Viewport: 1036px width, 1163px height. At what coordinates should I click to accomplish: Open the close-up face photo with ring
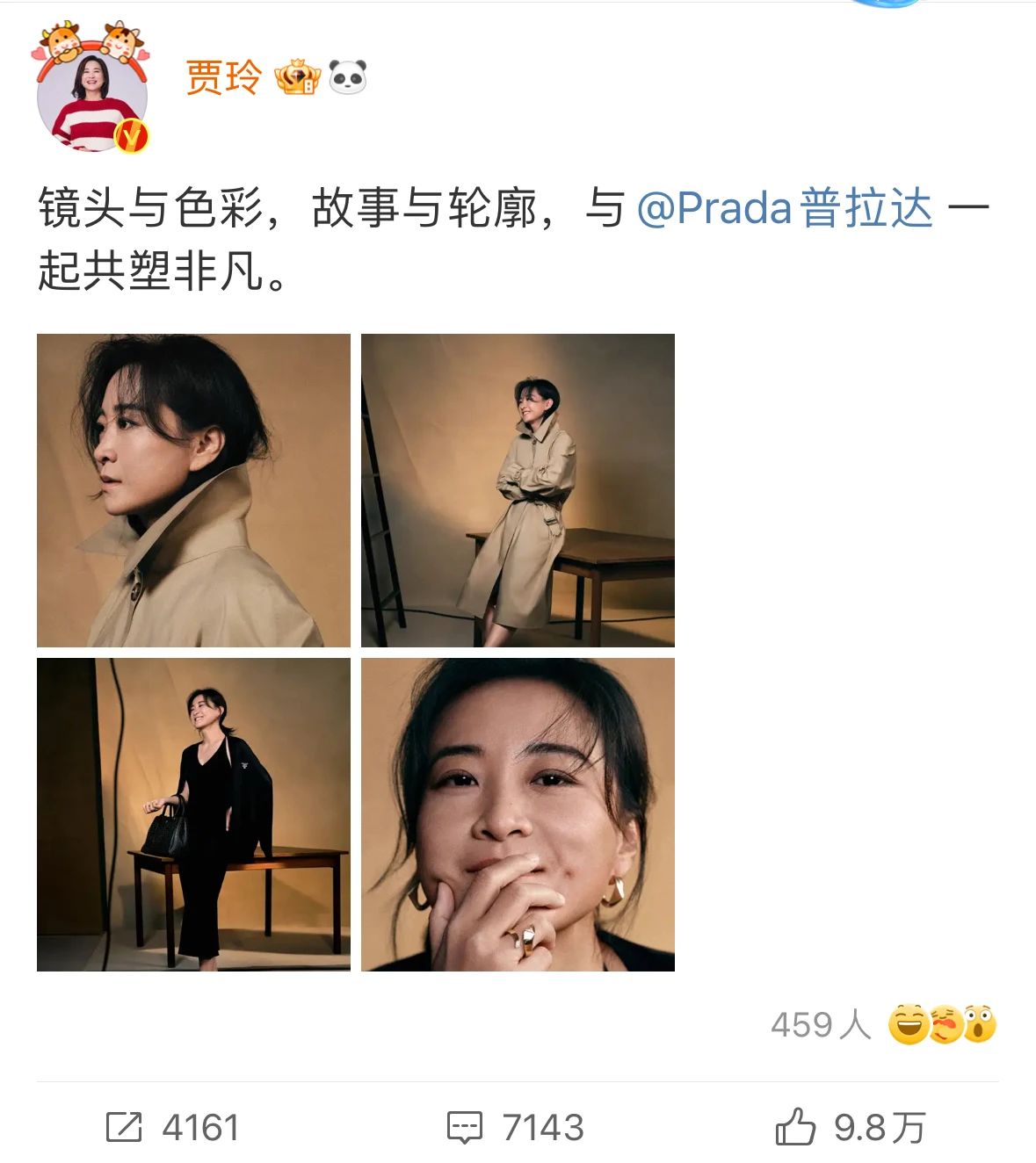(x=518, y=814)
